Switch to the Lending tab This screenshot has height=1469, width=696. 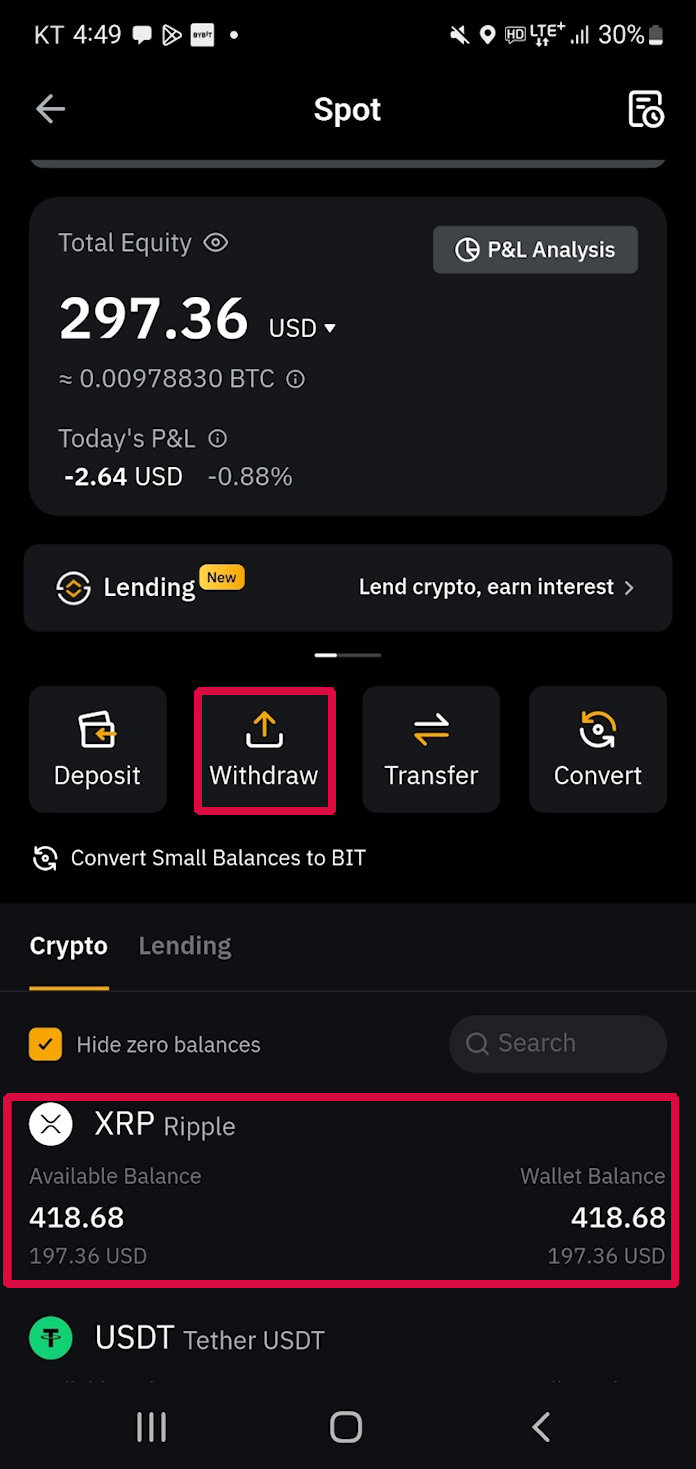coord(185,946)
